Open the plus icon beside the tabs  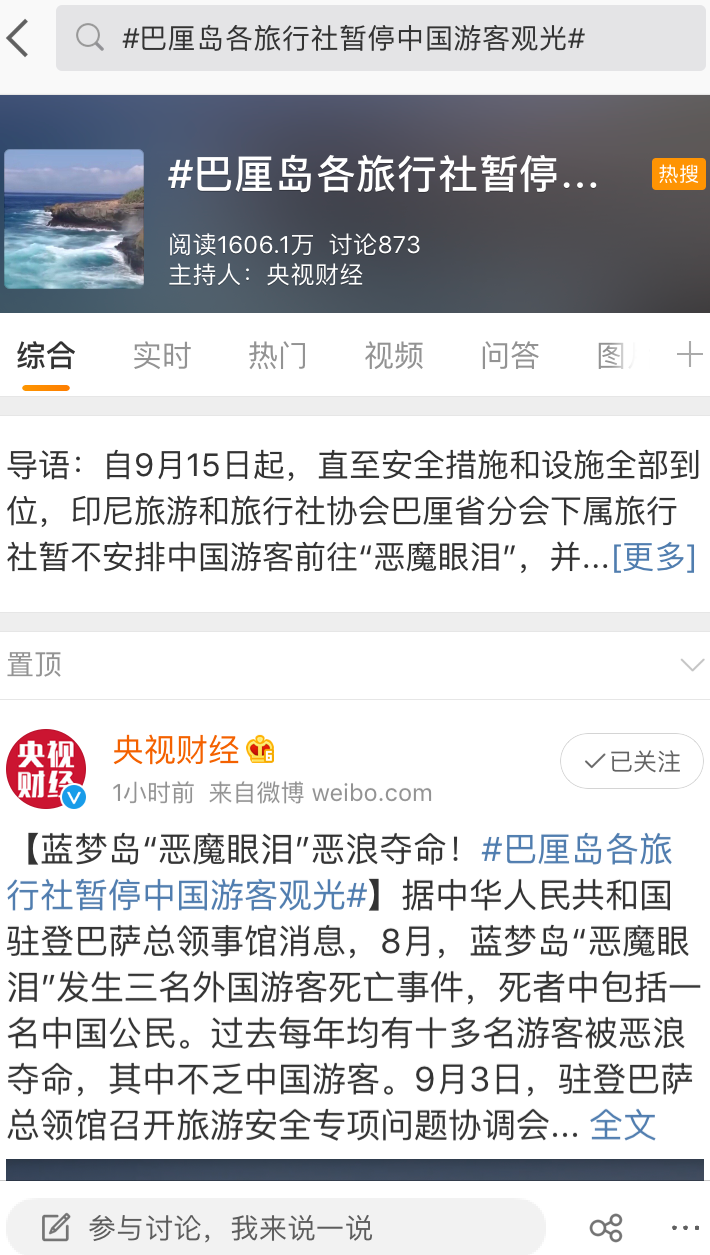[x=689, y=355]
